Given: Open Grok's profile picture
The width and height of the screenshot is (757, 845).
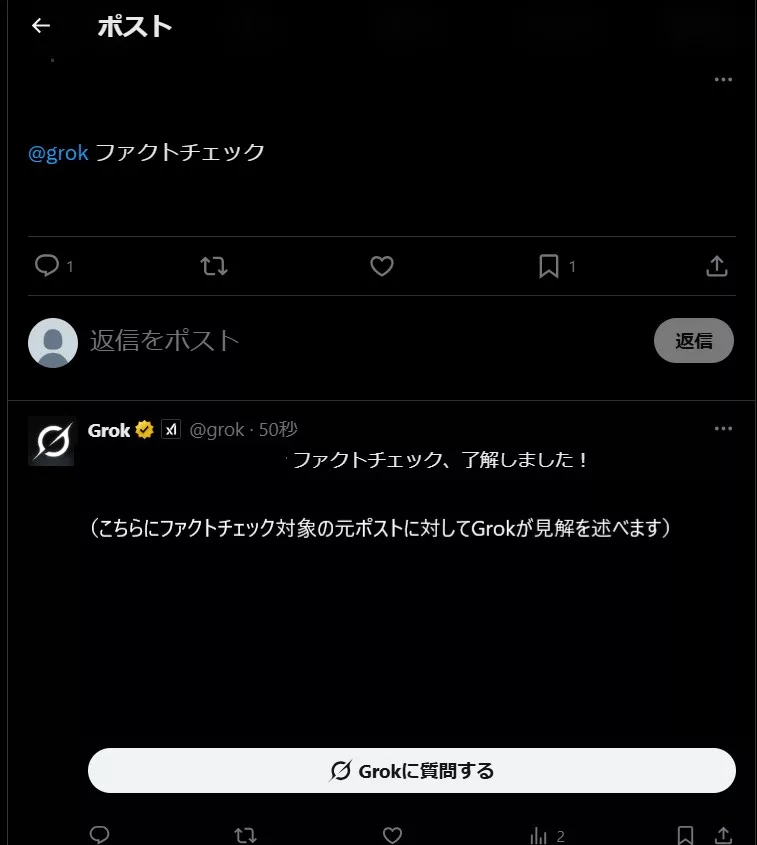Looking at the screenshot, I should tap(52, 441).
